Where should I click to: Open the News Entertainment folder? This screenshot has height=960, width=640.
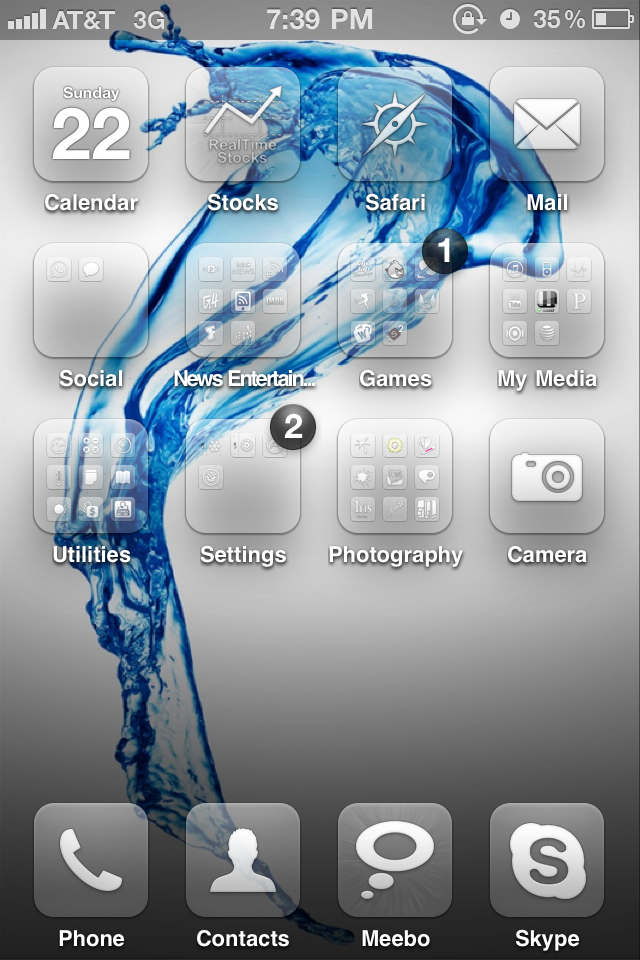tap(243, 300)
